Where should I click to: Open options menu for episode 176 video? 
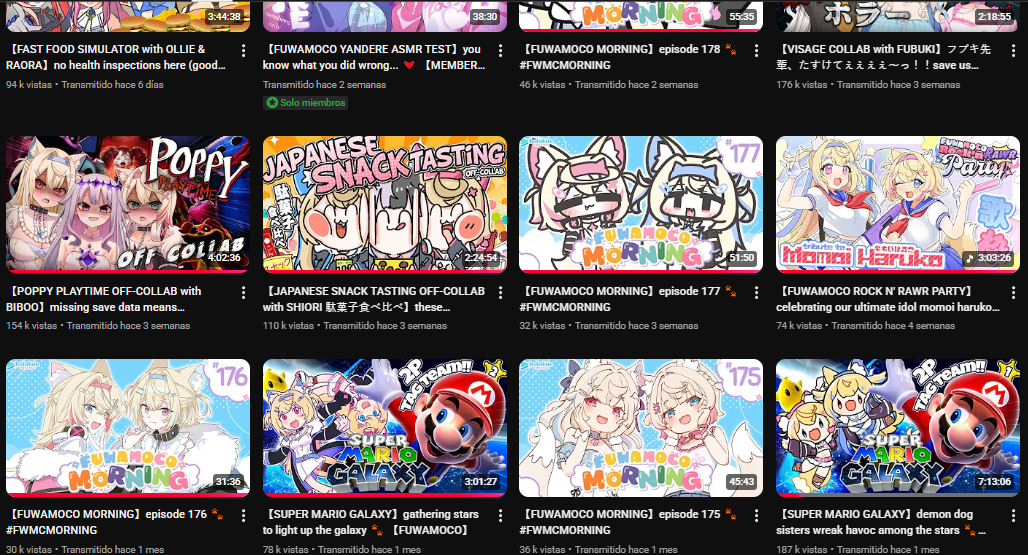tap(243, 515)
